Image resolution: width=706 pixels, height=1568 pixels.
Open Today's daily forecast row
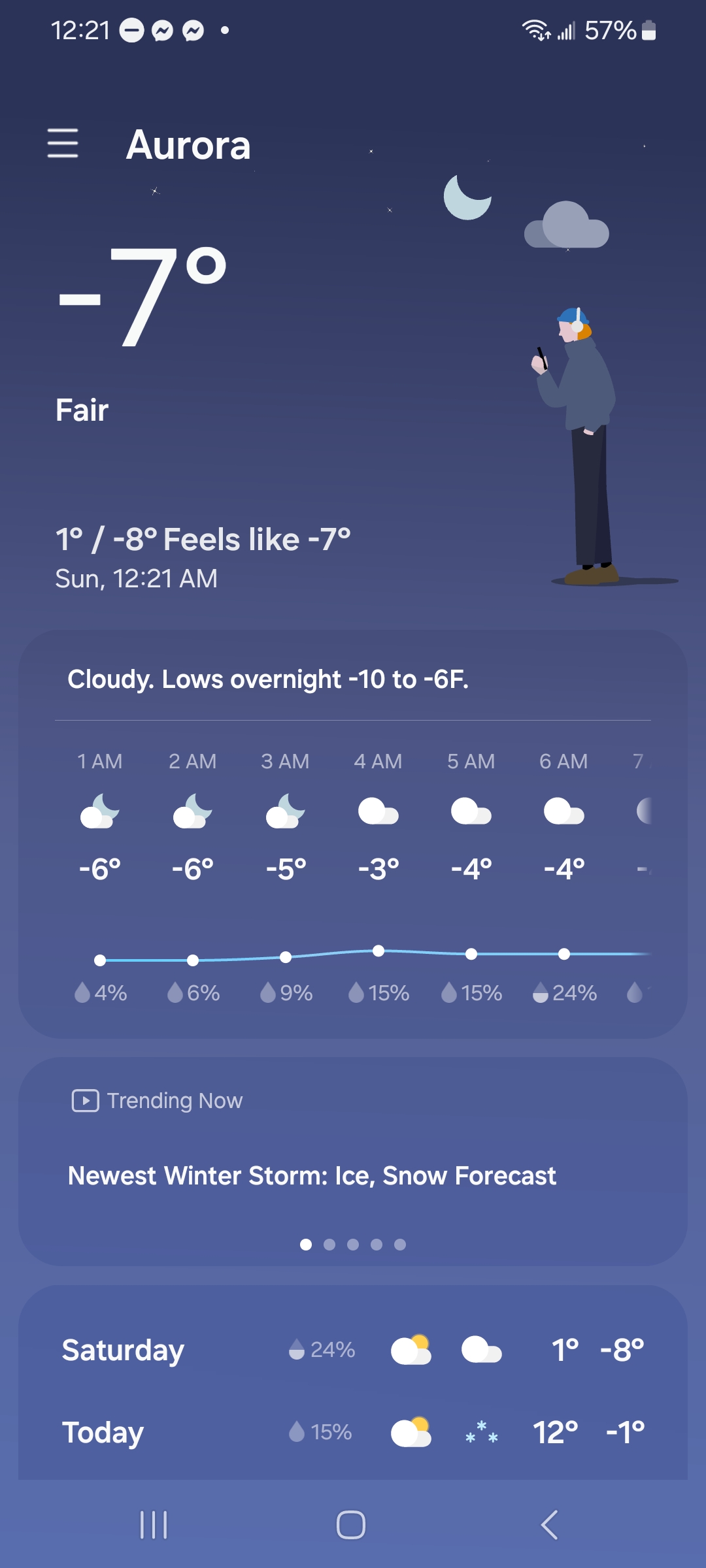coord(353,1432)
